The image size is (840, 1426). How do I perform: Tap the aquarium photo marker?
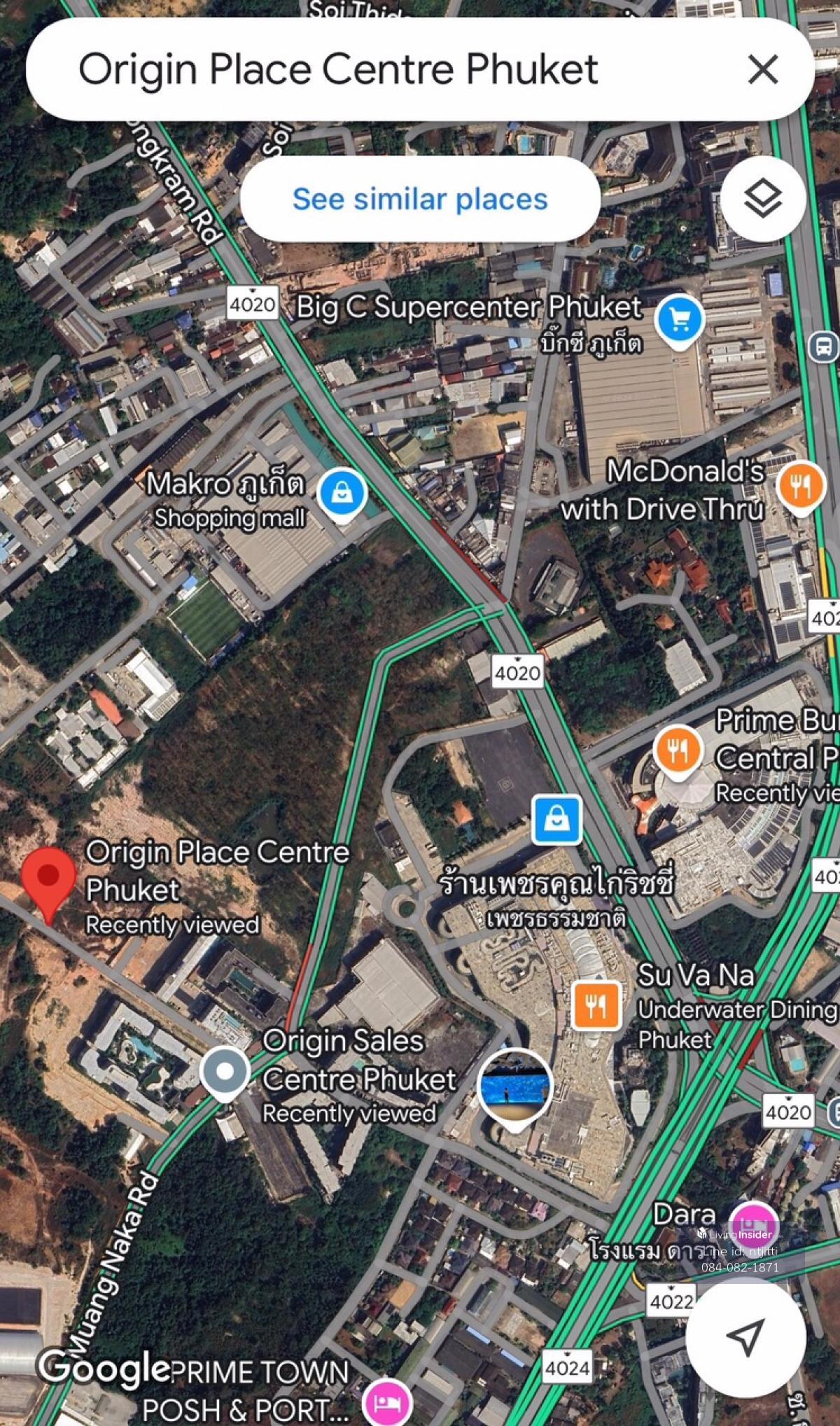click(x=515, y=1085)
